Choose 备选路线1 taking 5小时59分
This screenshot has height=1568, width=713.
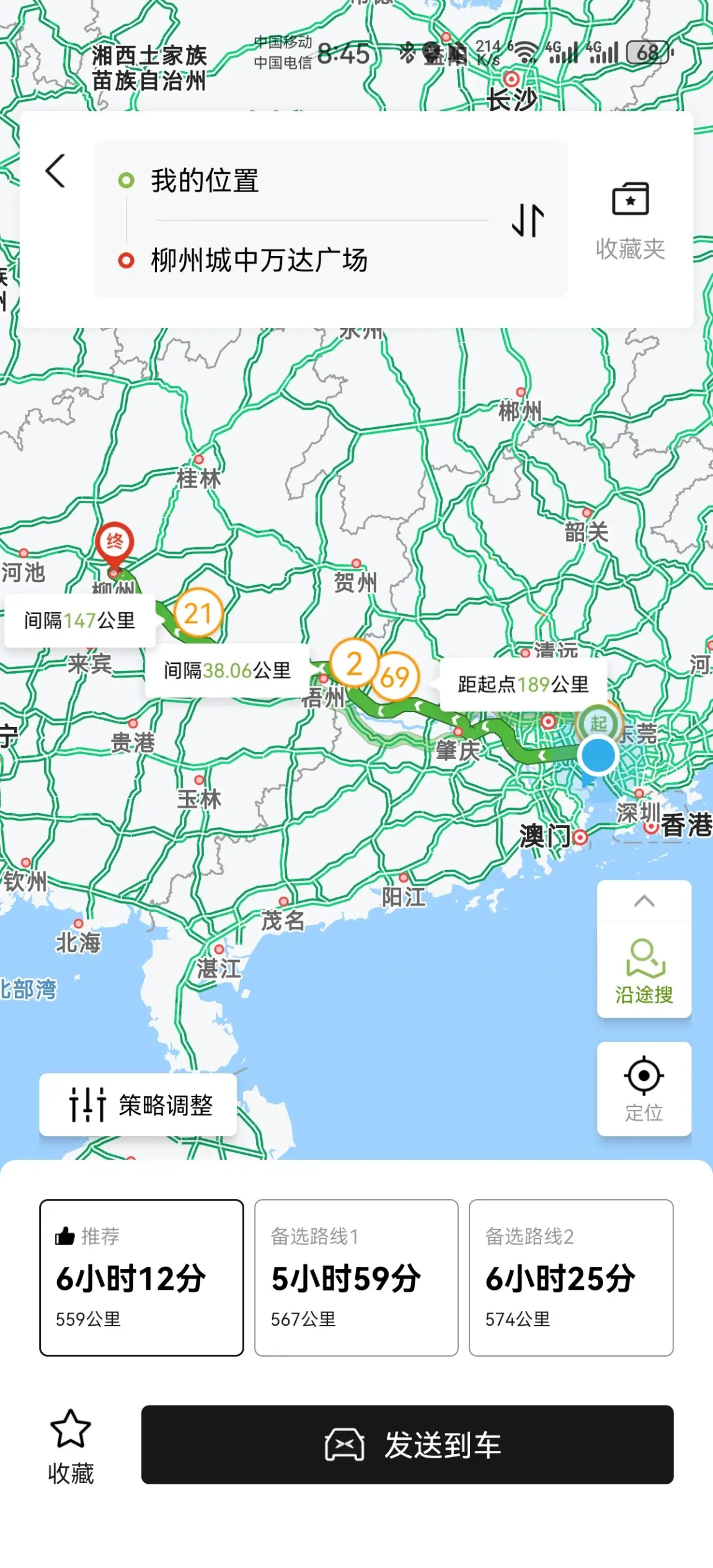coord(356,1277)
